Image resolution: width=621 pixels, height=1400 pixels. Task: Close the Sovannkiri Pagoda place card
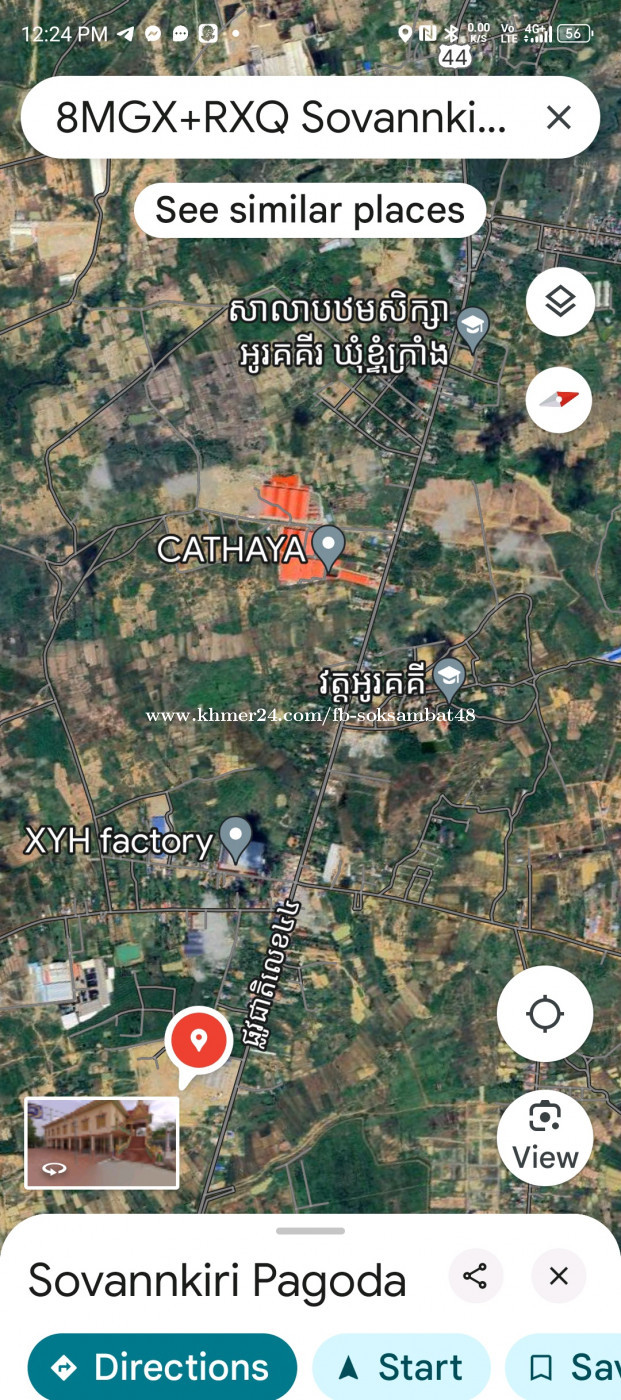559,1276
